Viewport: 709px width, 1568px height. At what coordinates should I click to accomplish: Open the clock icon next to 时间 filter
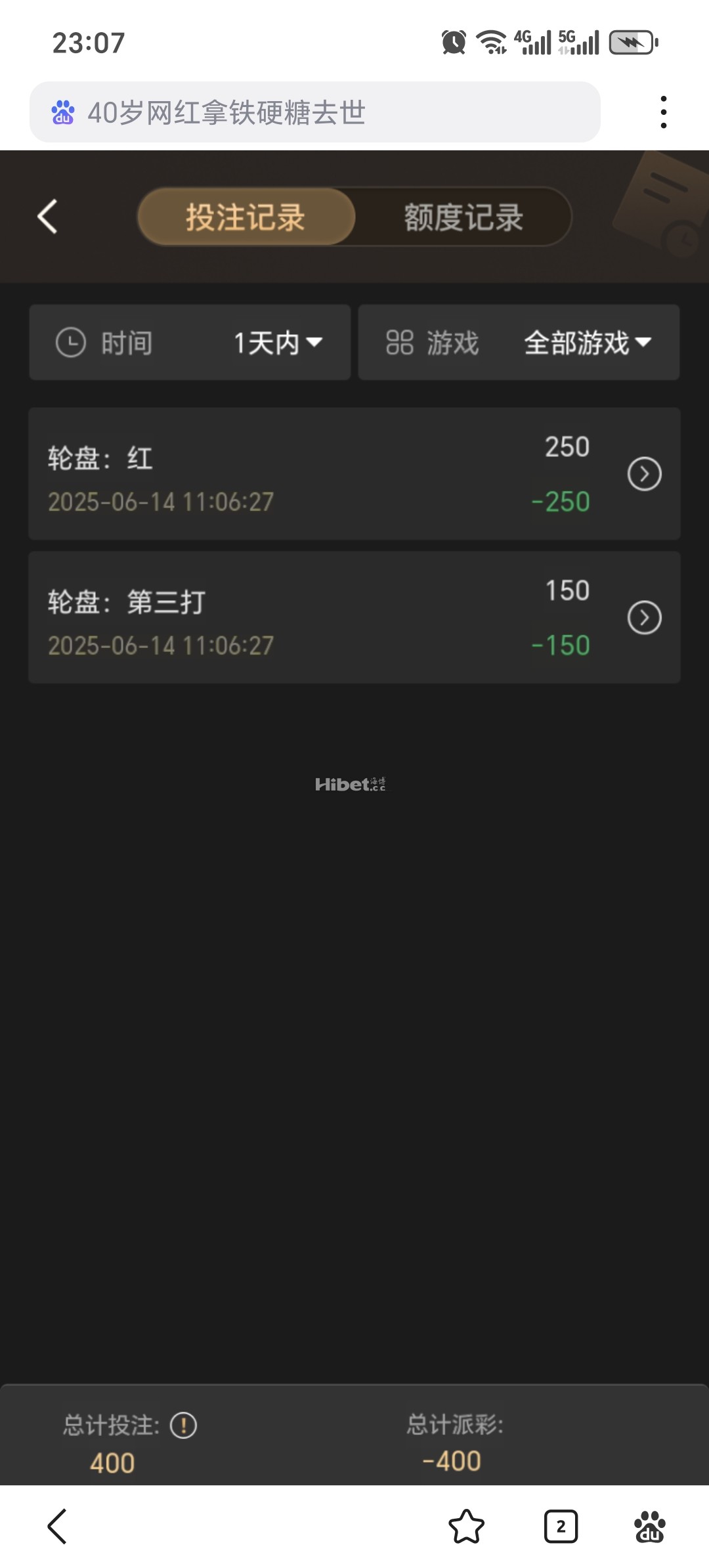click(x=72, y=342)
